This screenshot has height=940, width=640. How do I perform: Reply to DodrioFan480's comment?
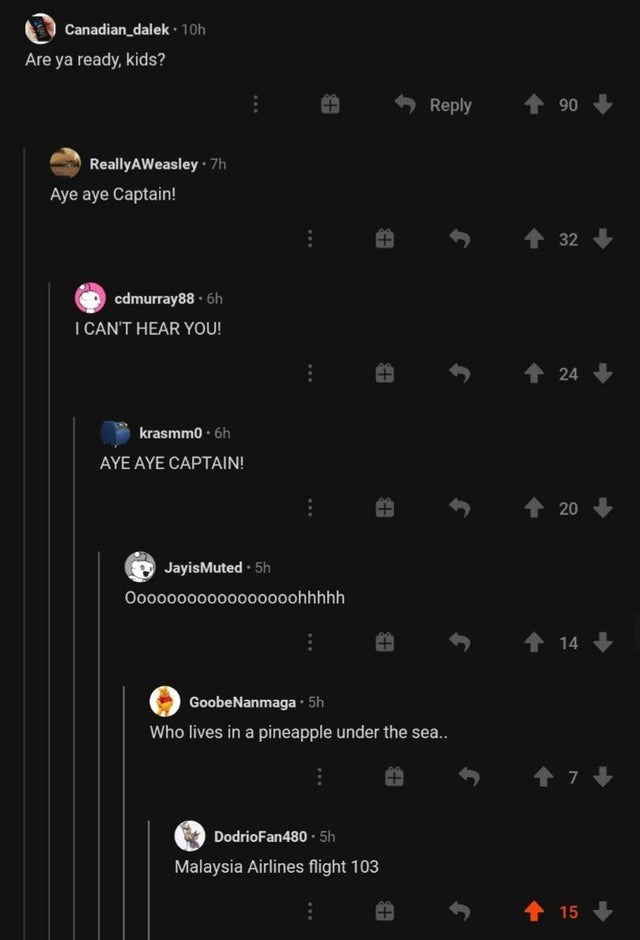[459, 911]
